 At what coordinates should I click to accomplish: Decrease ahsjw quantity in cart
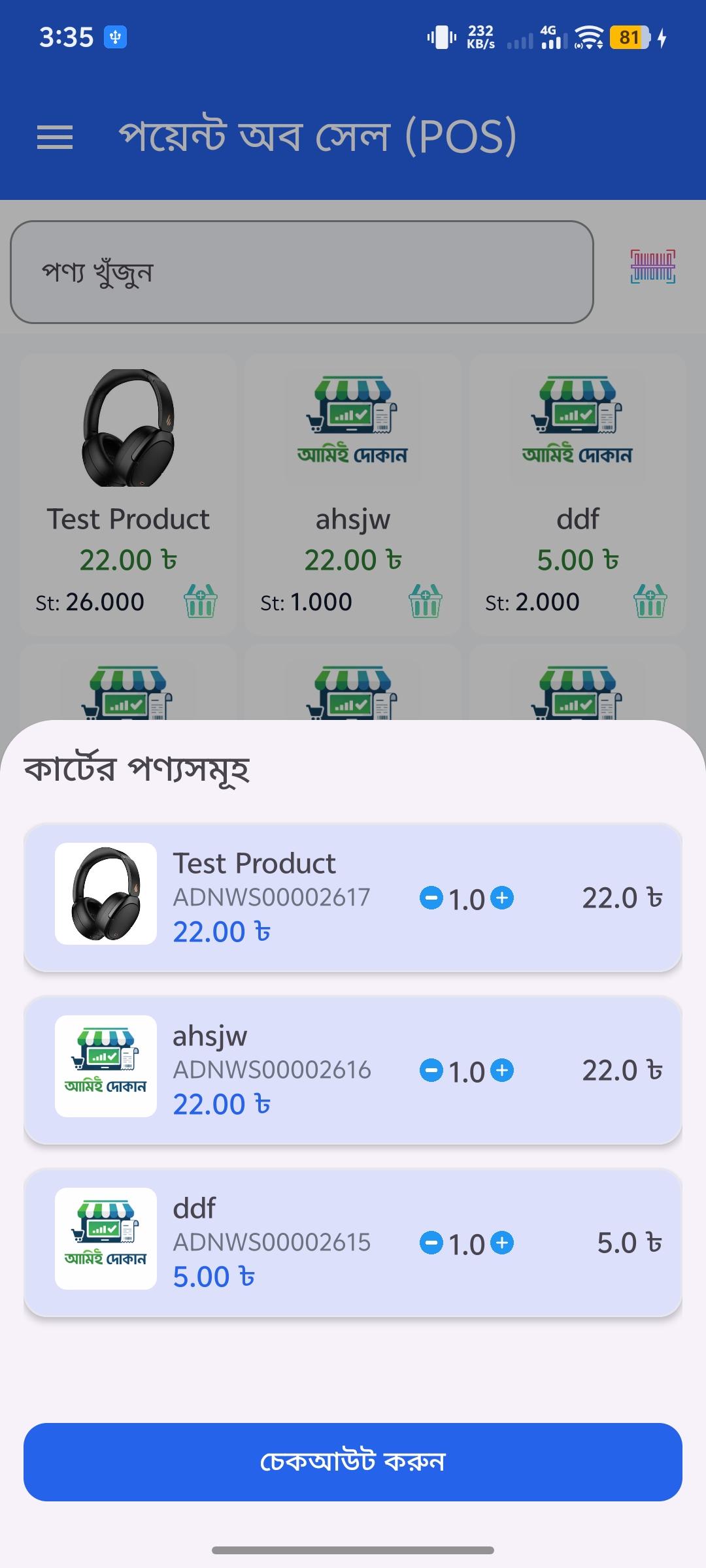pyautogui.click(x=431, y=1070)
